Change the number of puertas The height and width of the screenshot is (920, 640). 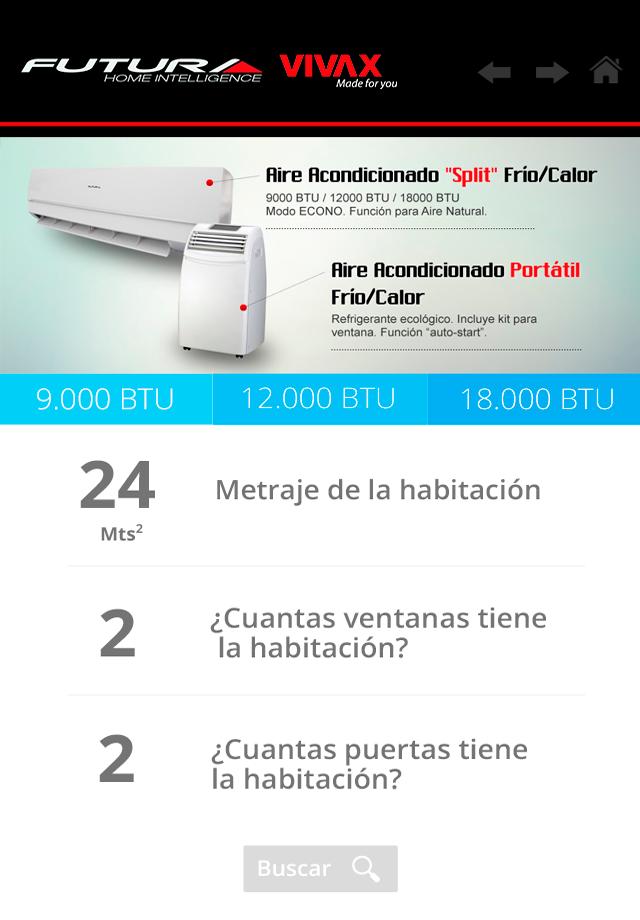click(x=117, y=759)
